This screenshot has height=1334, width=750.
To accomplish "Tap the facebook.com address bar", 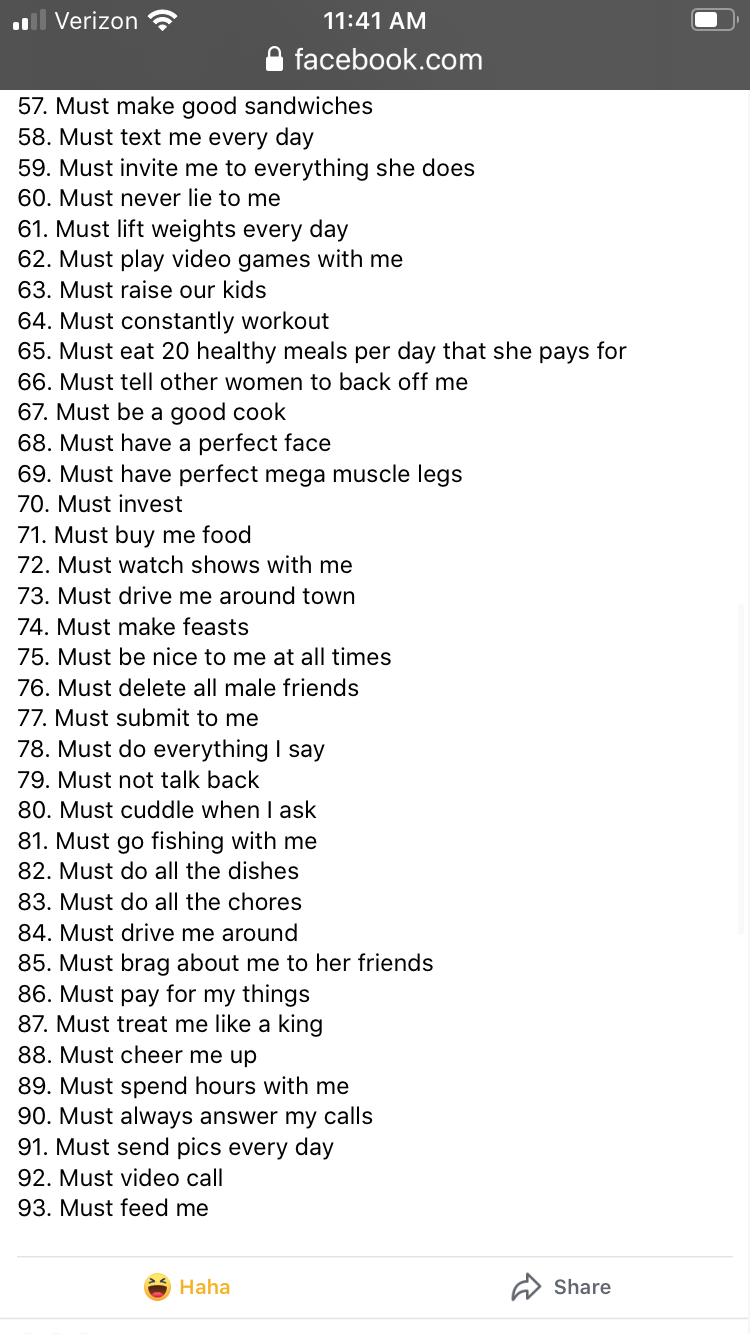I will [x=375, y=60].
